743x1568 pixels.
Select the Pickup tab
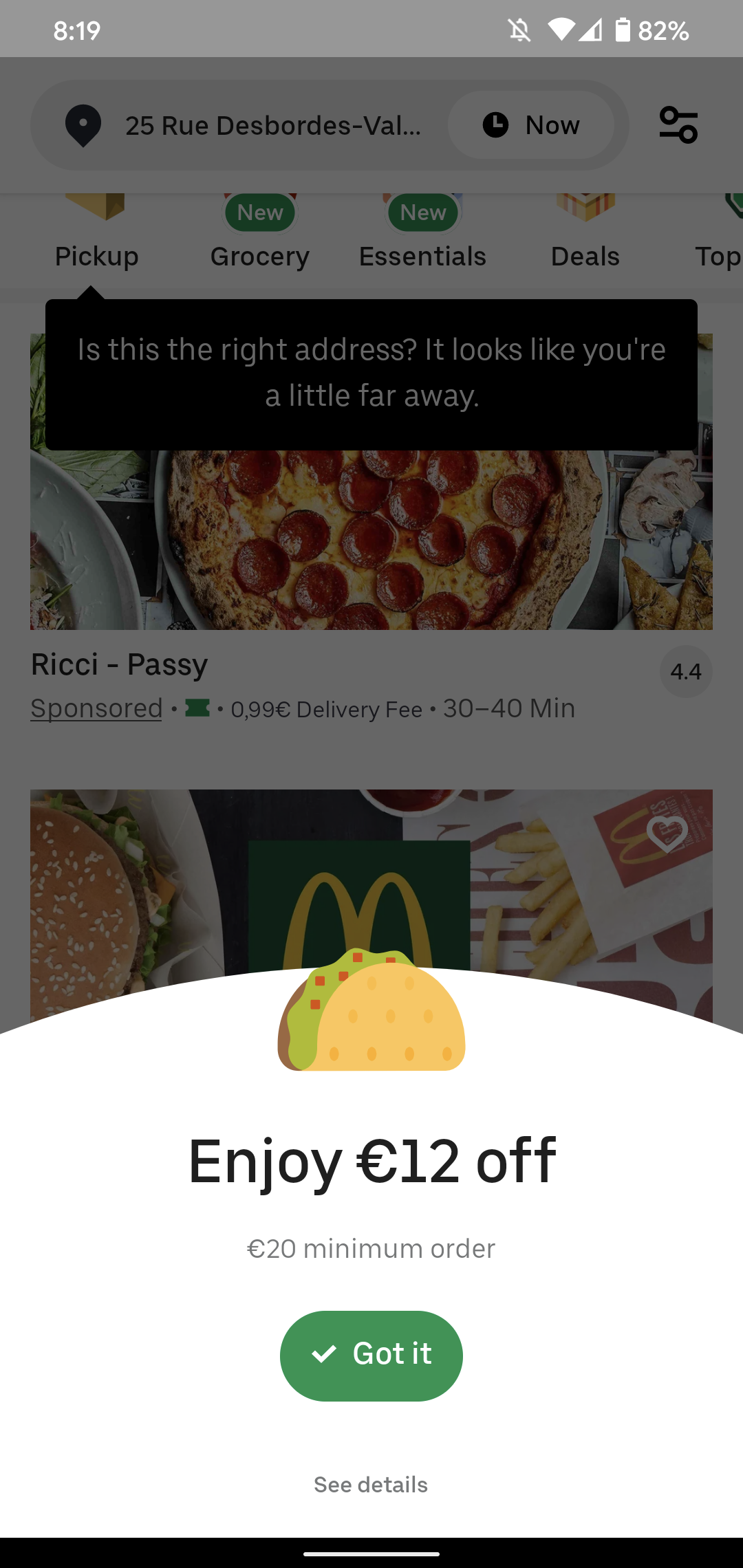click(x=96, y=256)
